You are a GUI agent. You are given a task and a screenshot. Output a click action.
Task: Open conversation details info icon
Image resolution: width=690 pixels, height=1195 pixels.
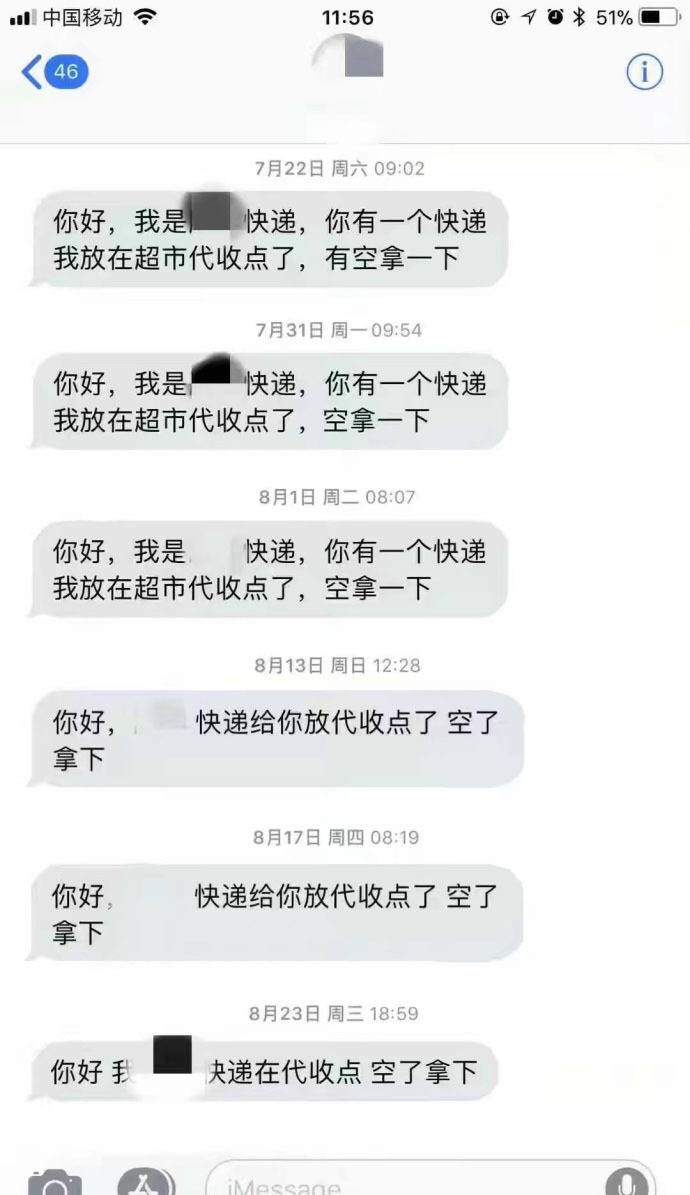[644, 72]
